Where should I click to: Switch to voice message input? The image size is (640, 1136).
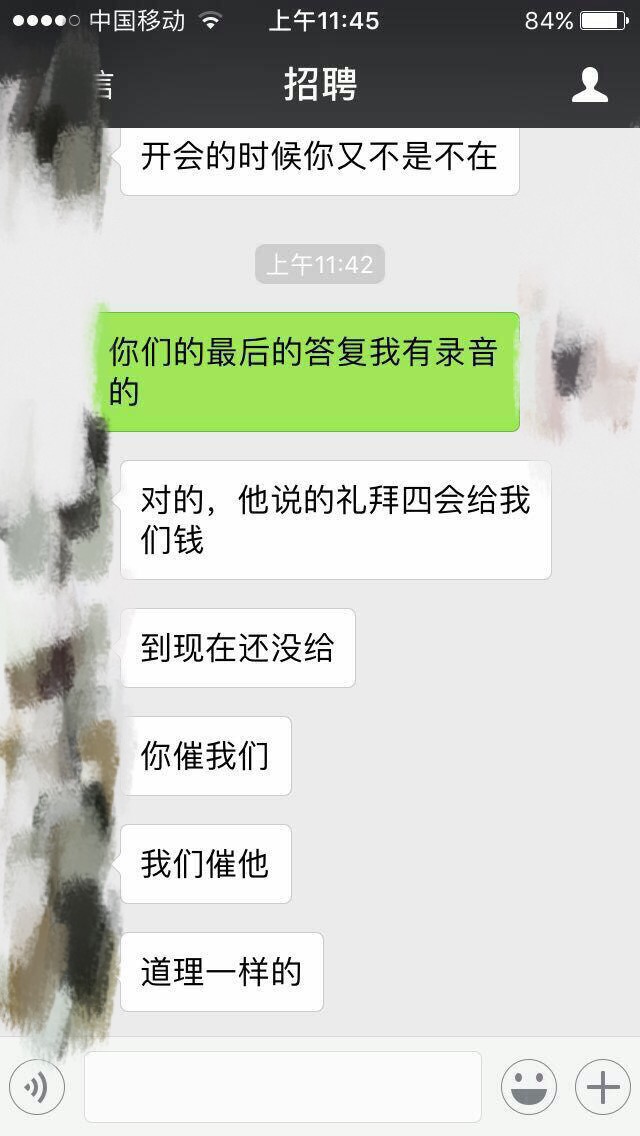click(x=37, y=1087)
